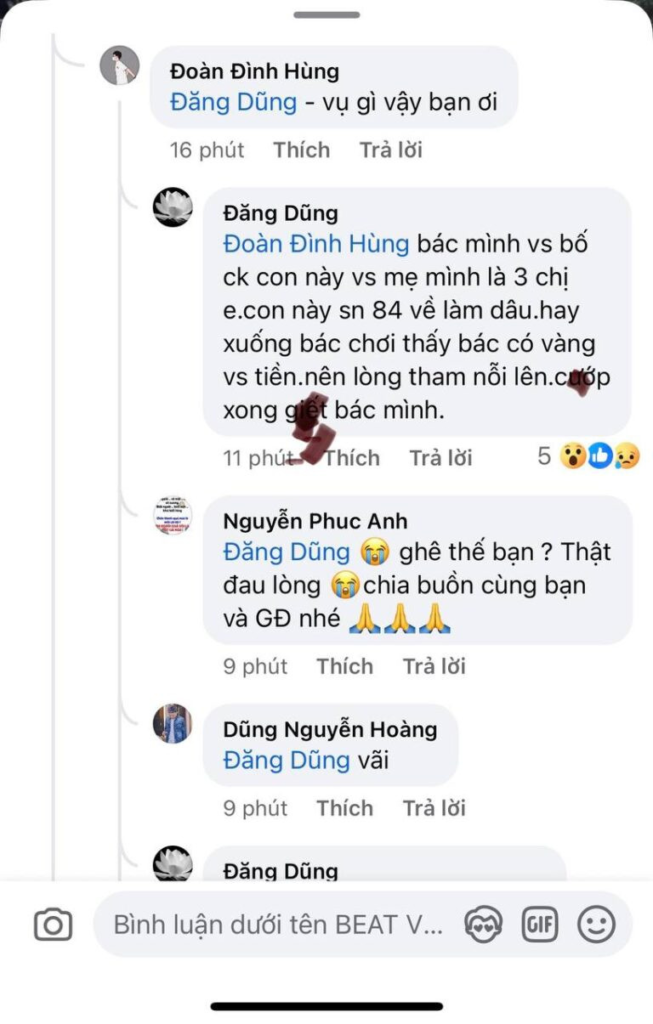Open Dũng Nguyễn Hoàng's profile name
Viewport: 653px width, 1024px height.
330,729
